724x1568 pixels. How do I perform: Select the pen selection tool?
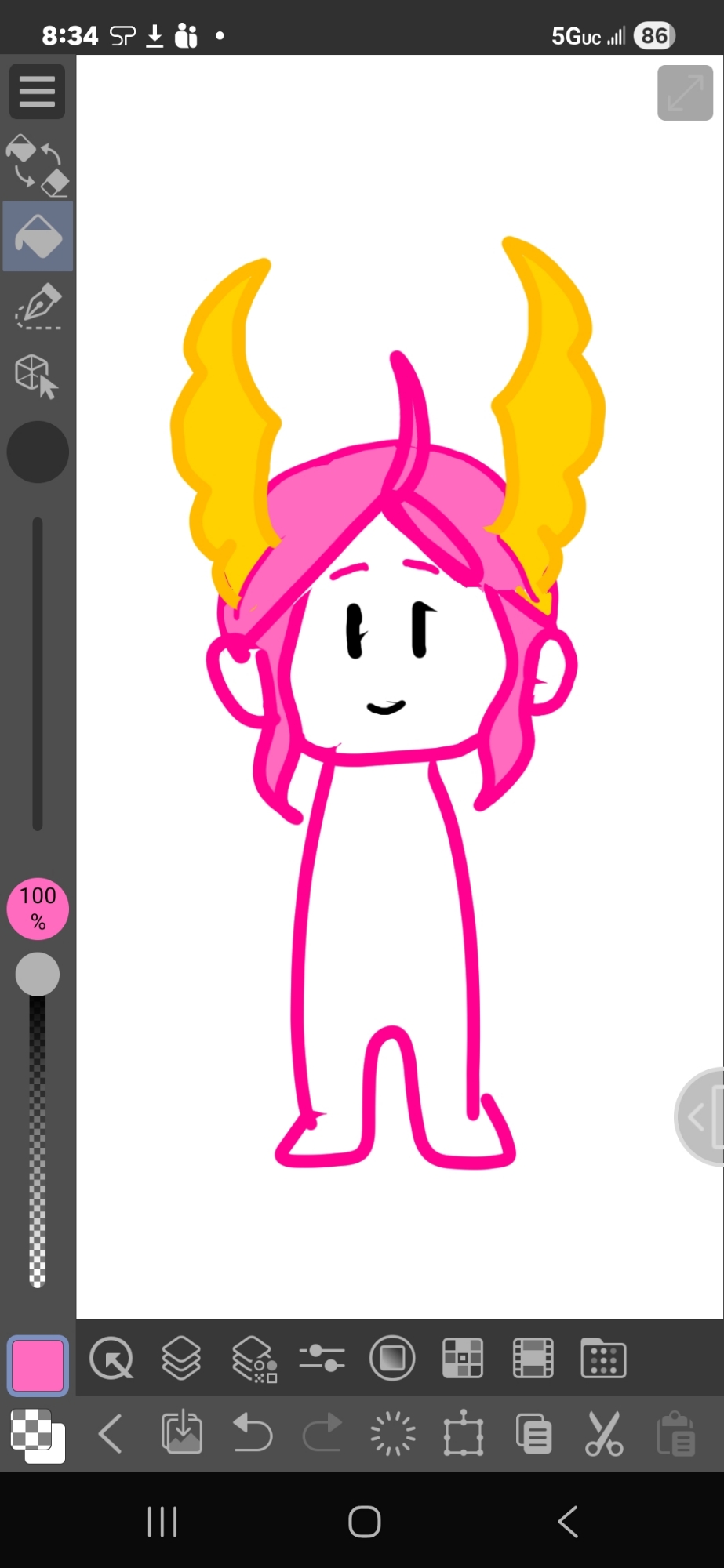(x=38, y=307)
